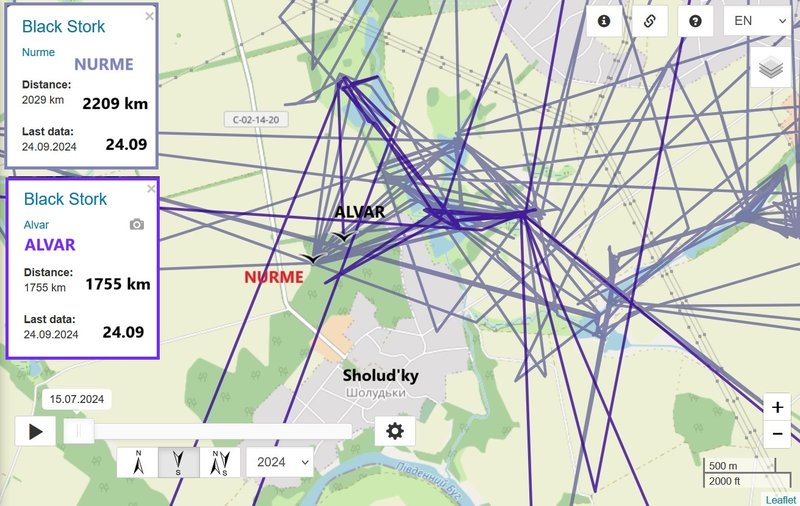Open the info button
Image resolution: width=800 pixels, height=506 pixels.
[x=604, y=21]
